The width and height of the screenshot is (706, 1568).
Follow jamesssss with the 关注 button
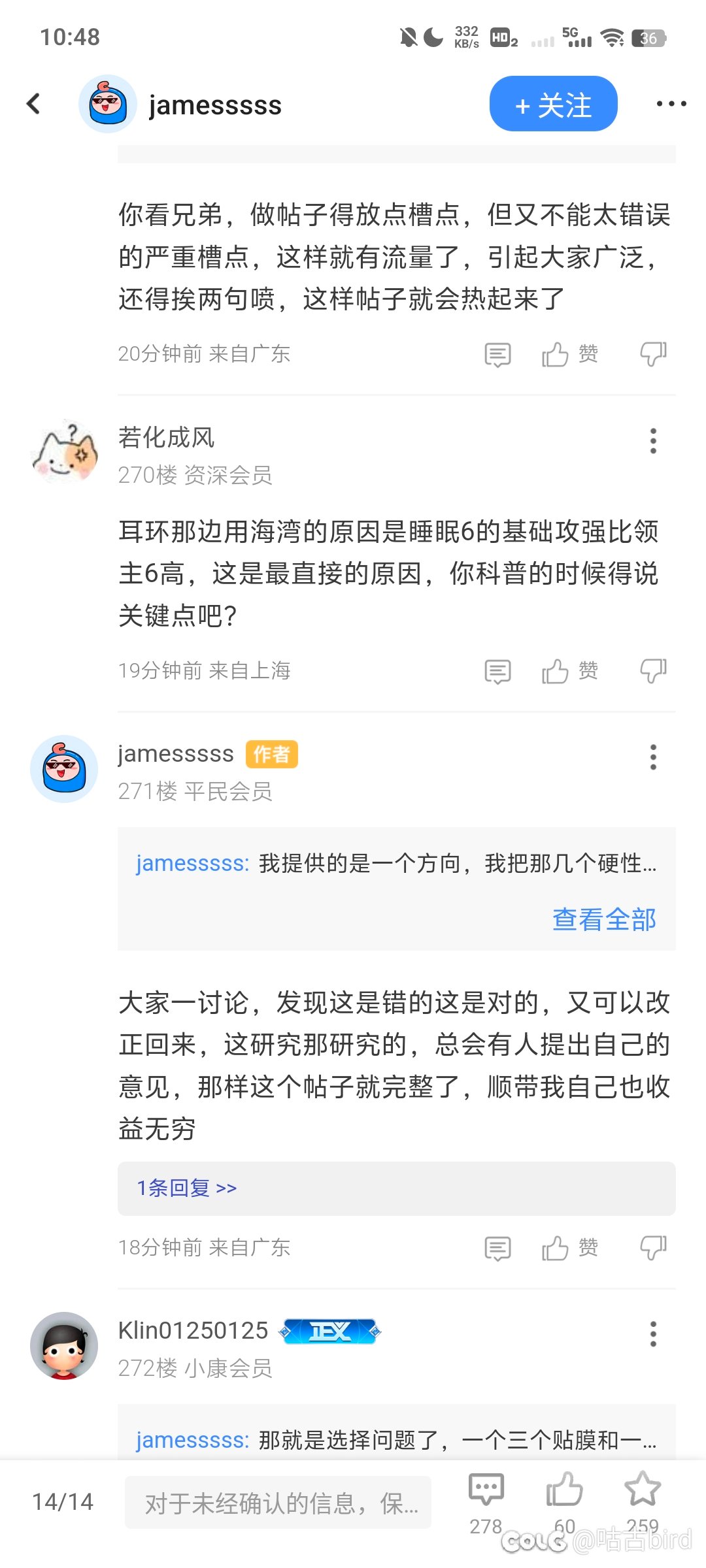click(553, 104)
